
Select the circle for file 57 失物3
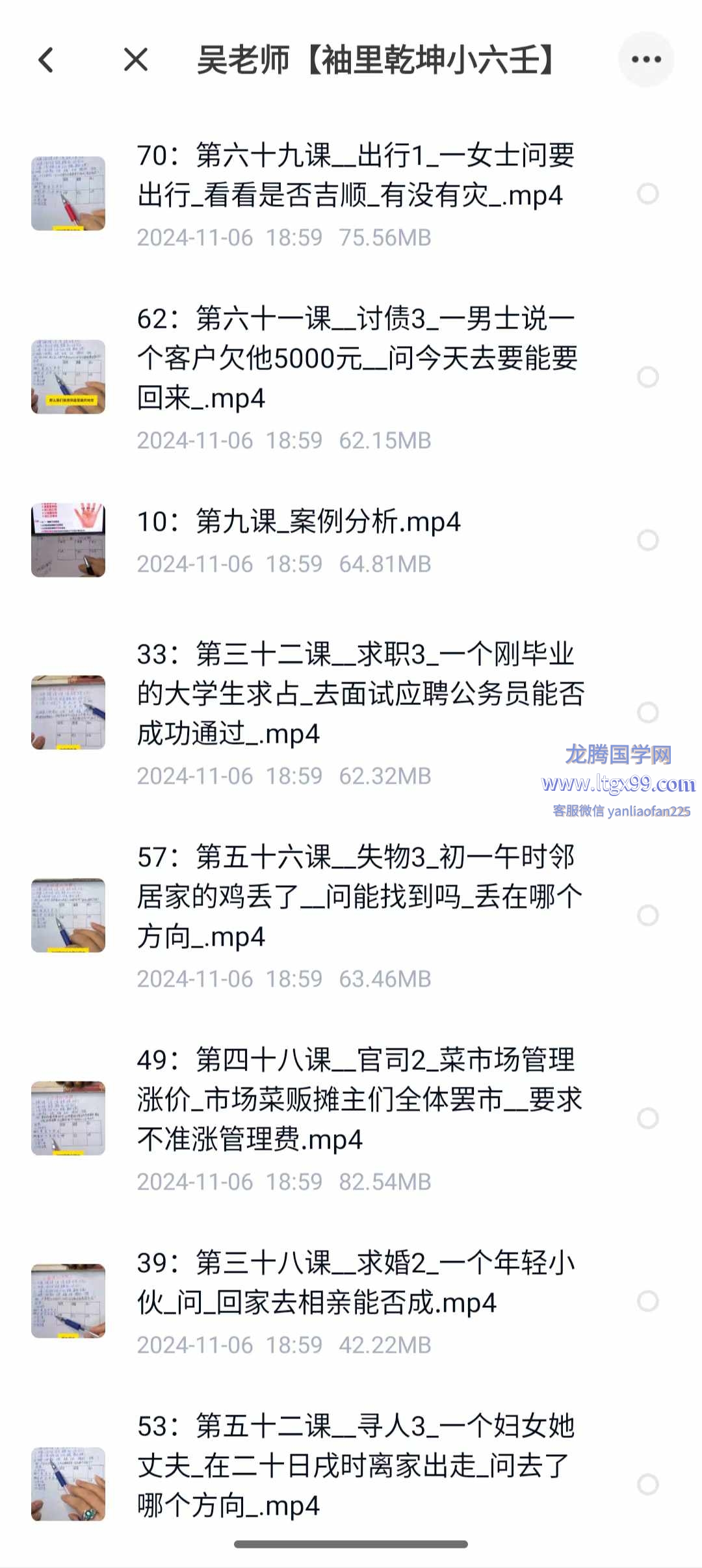point(648,916)
